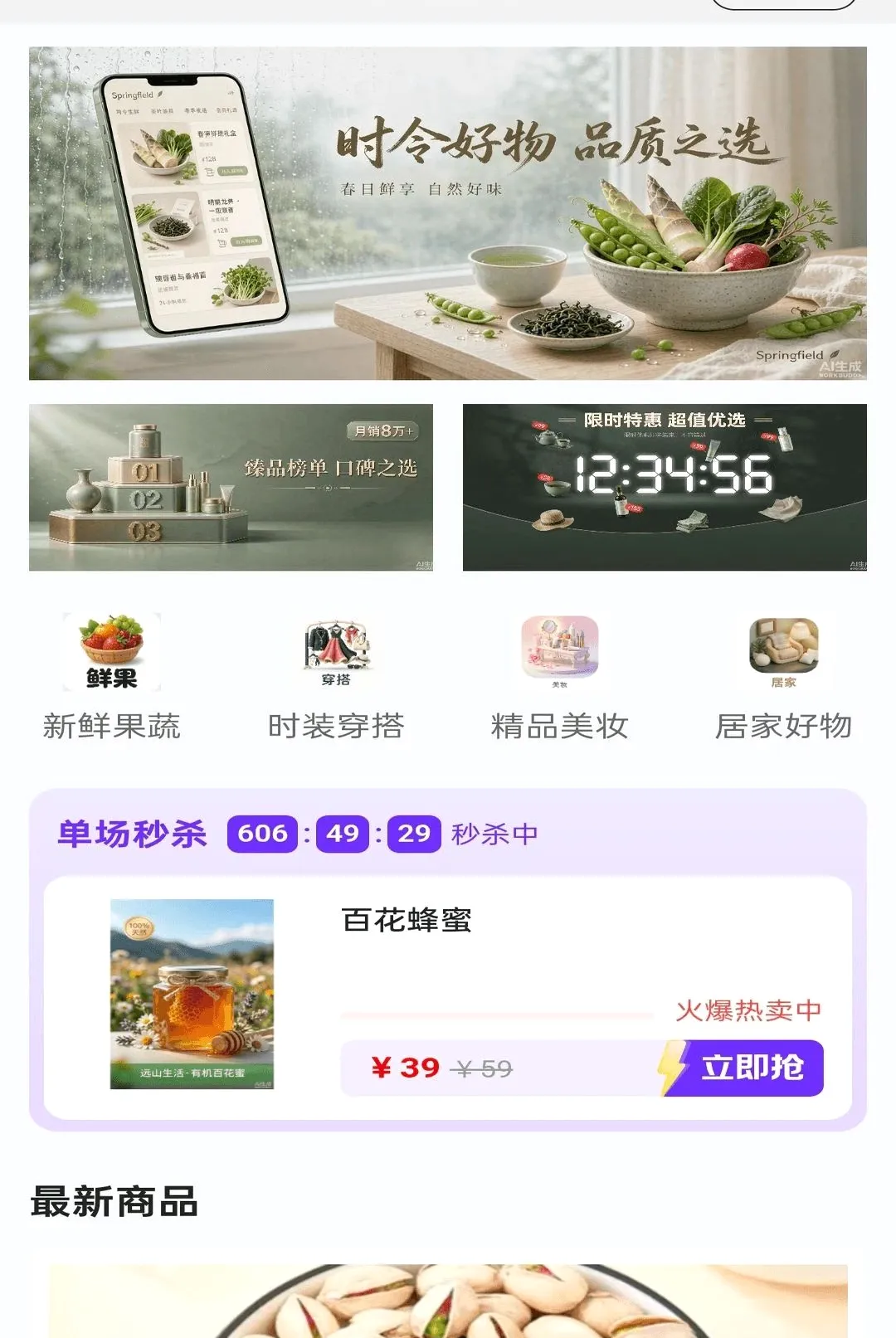Open the 精品美妆 category

[x=560, y=677]
